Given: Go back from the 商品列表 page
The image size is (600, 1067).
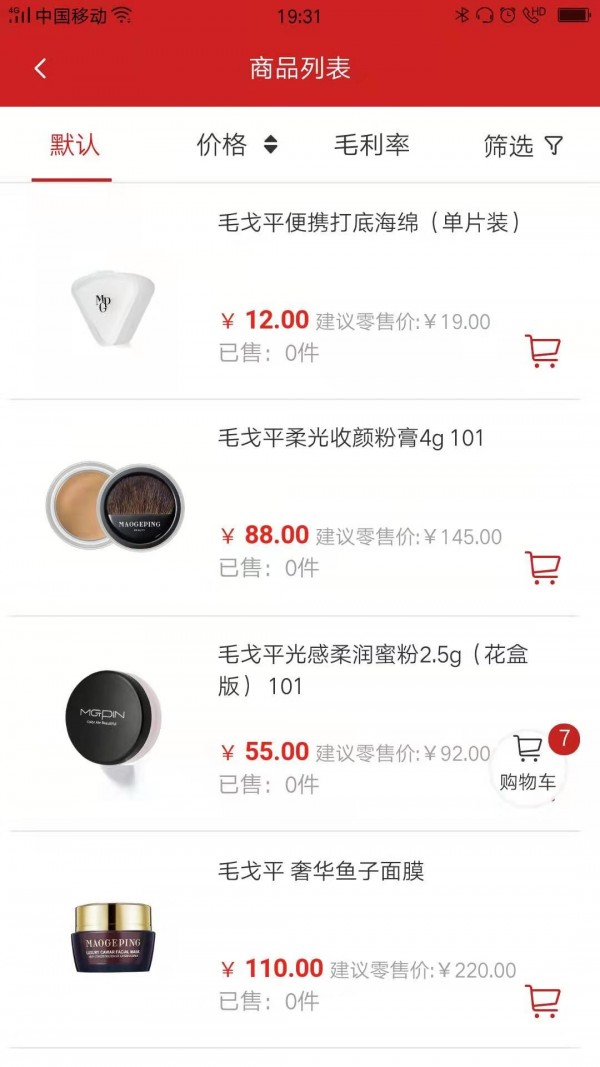Looking at the screenshot, I should point(41,69).
